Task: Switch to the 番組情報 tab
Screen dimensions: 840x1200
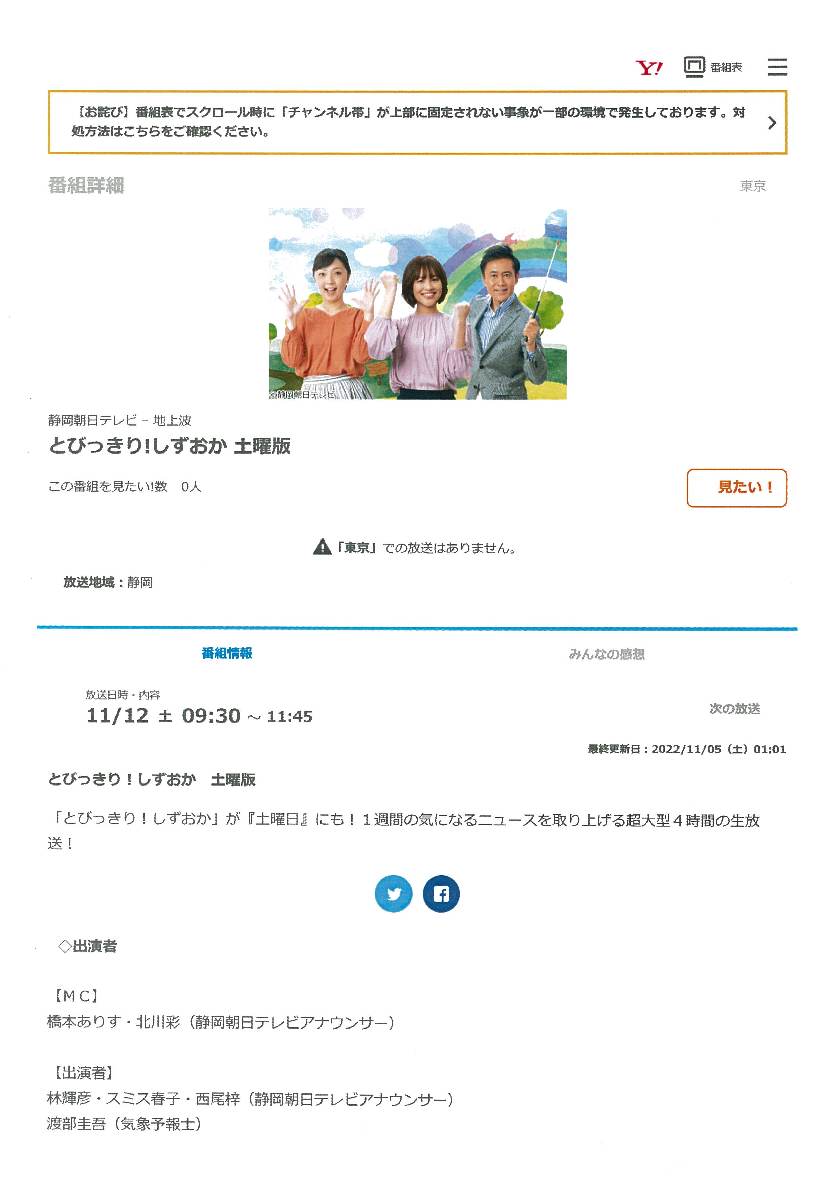Action: pos(227,653)
